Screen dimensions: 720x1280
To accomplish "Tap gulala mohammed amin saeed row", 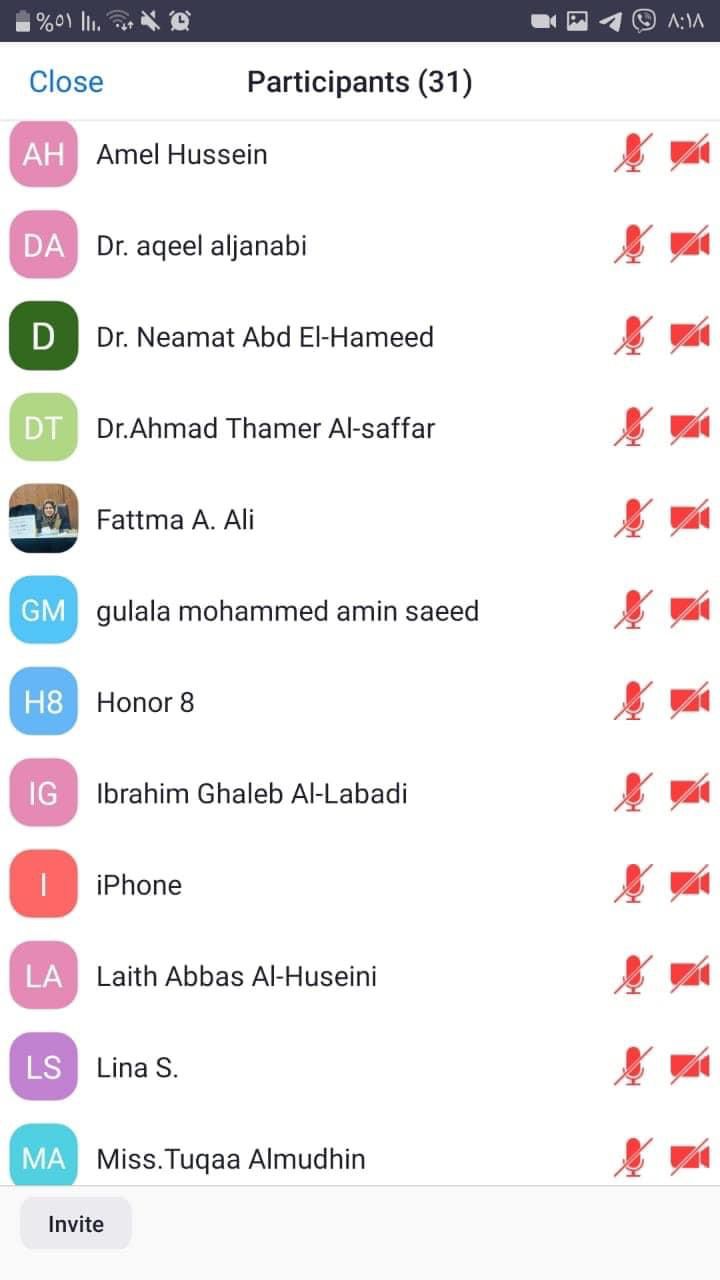I will point(287,611).
